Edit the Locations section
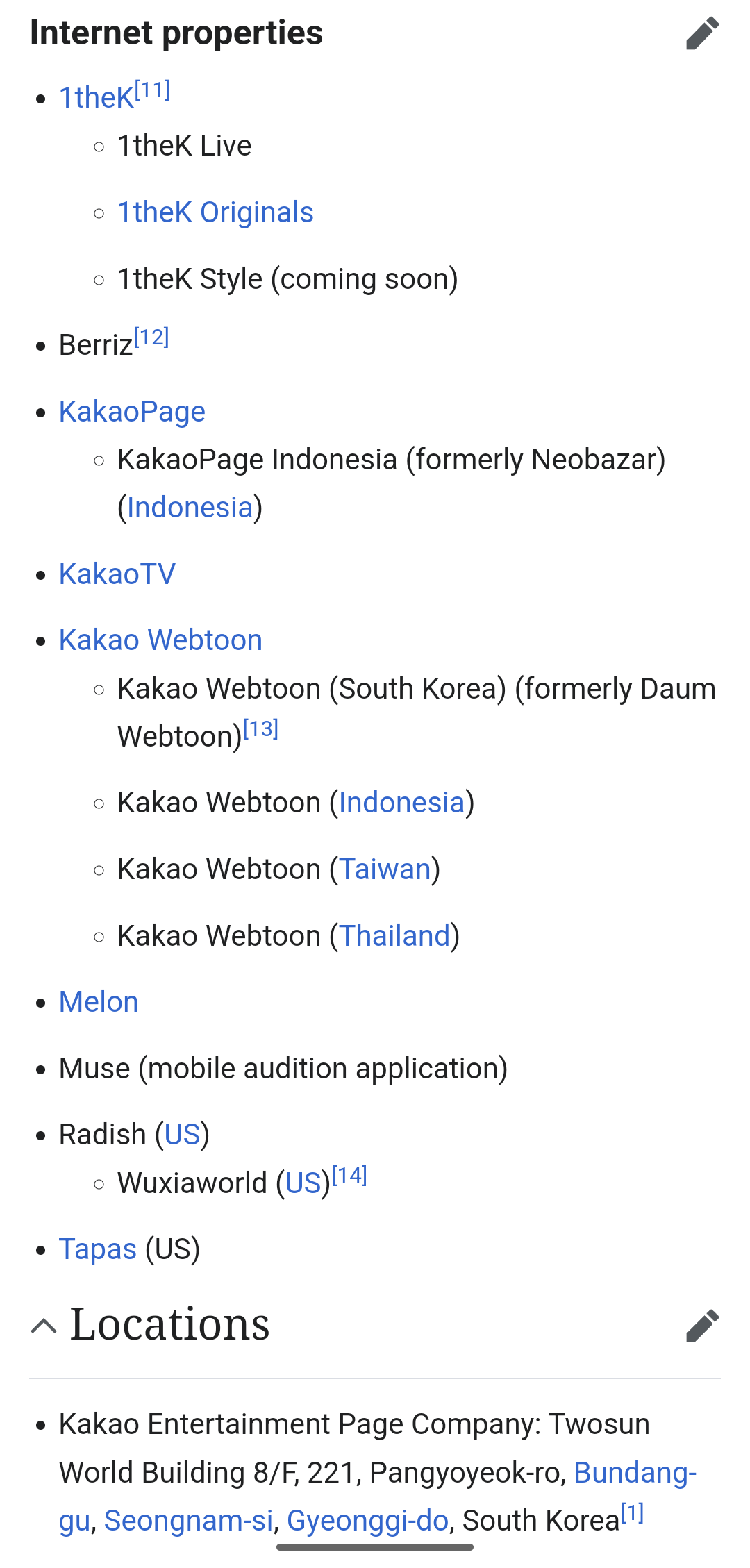This screenshot has height=1568, width=750. [702, 1326]
